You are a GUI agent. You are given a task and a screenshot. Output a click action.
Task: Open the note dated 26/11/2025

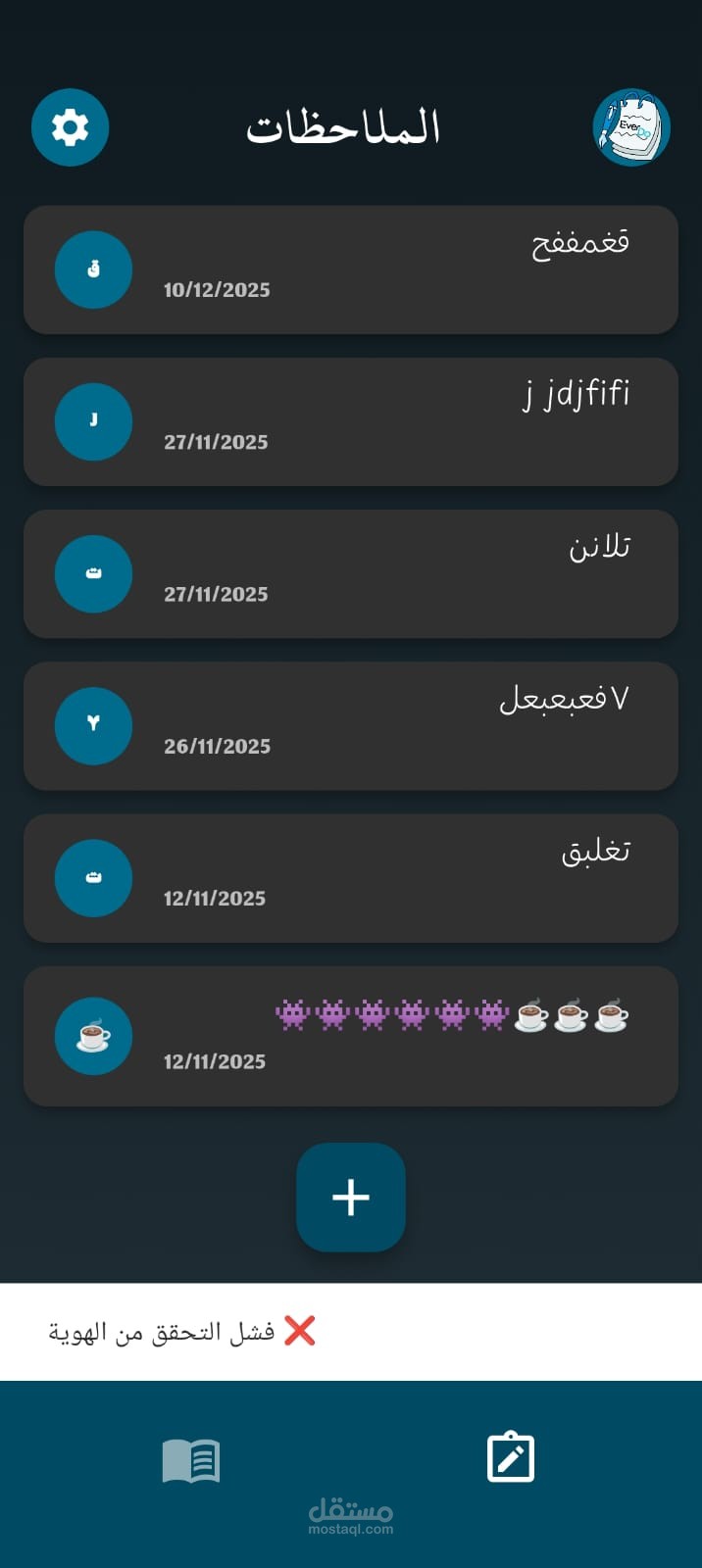[351, 726]
